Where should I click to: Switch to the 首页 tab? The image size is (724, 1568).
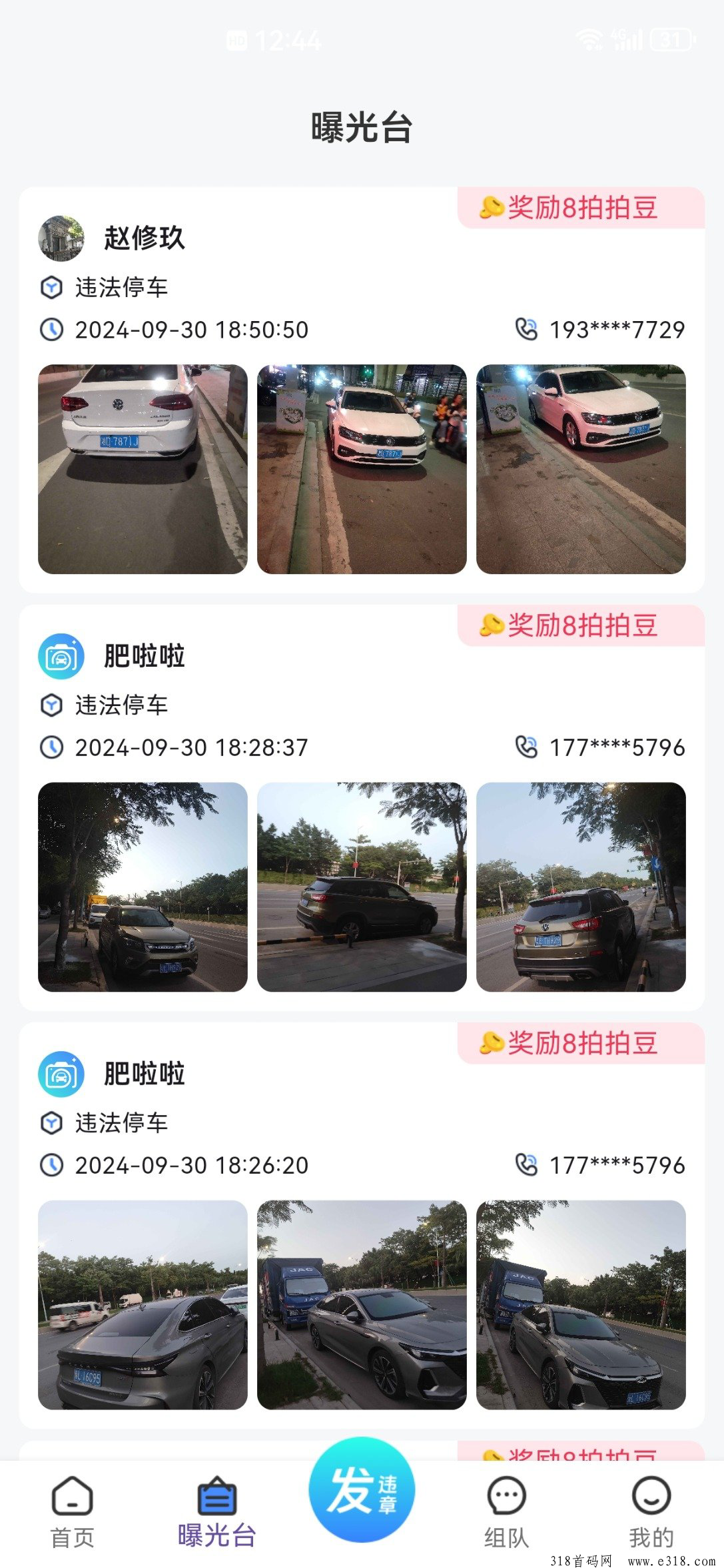click(x=73, y=1512)
